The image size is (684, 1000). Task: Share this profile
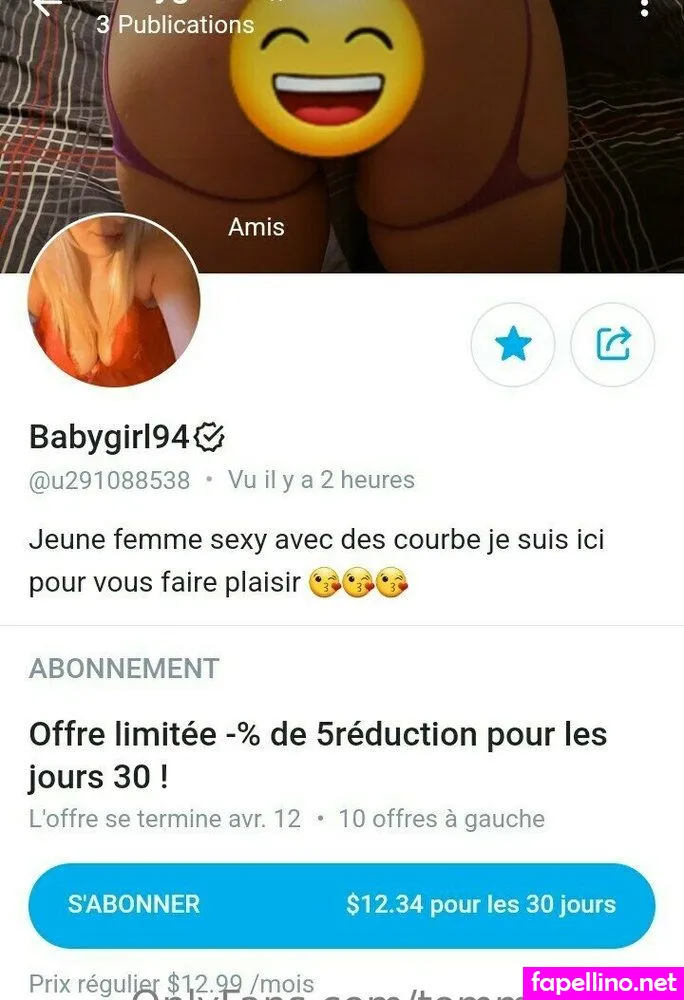point(612,345)
